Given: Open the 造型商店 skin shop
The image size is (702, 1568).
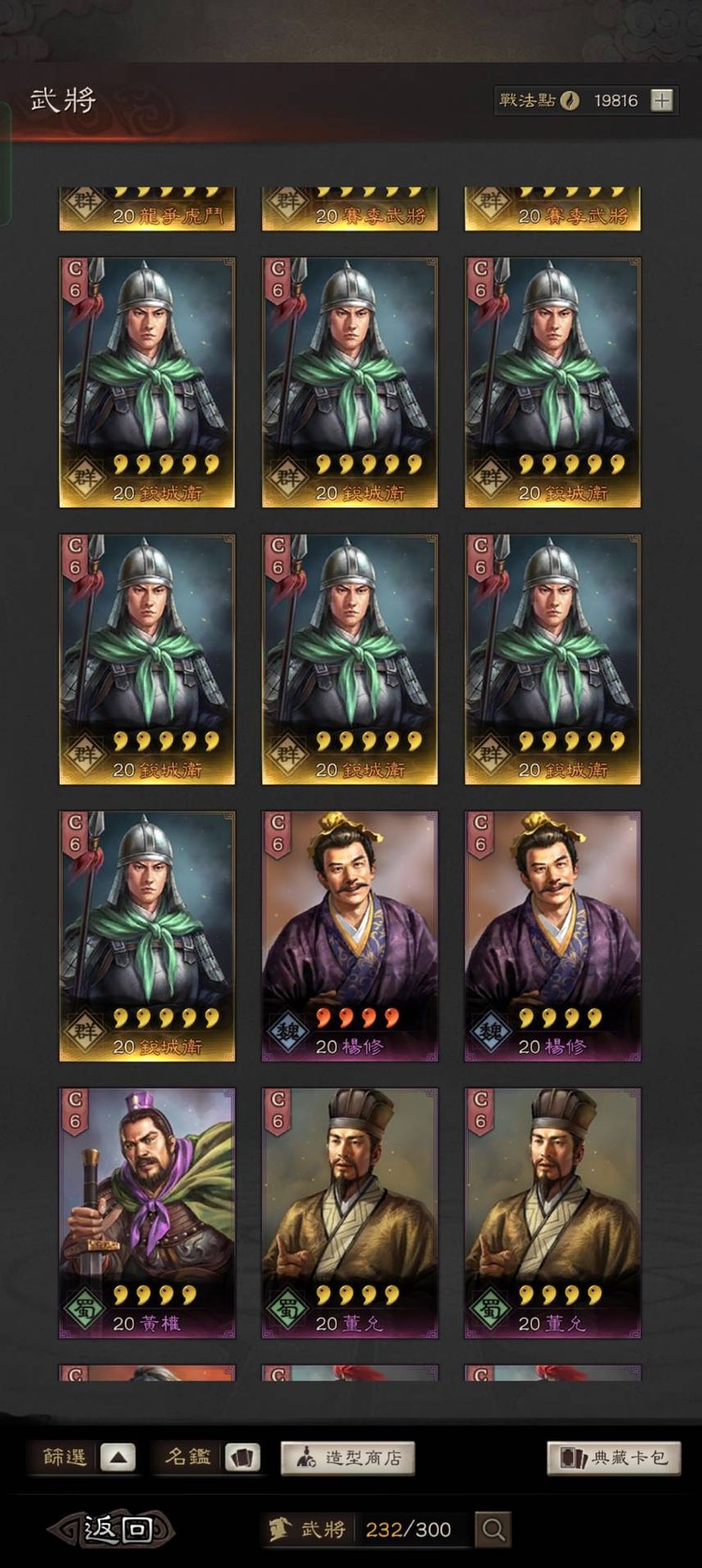Looking at the screenshot, I should pyautogui.click(x=348, y=1458).
